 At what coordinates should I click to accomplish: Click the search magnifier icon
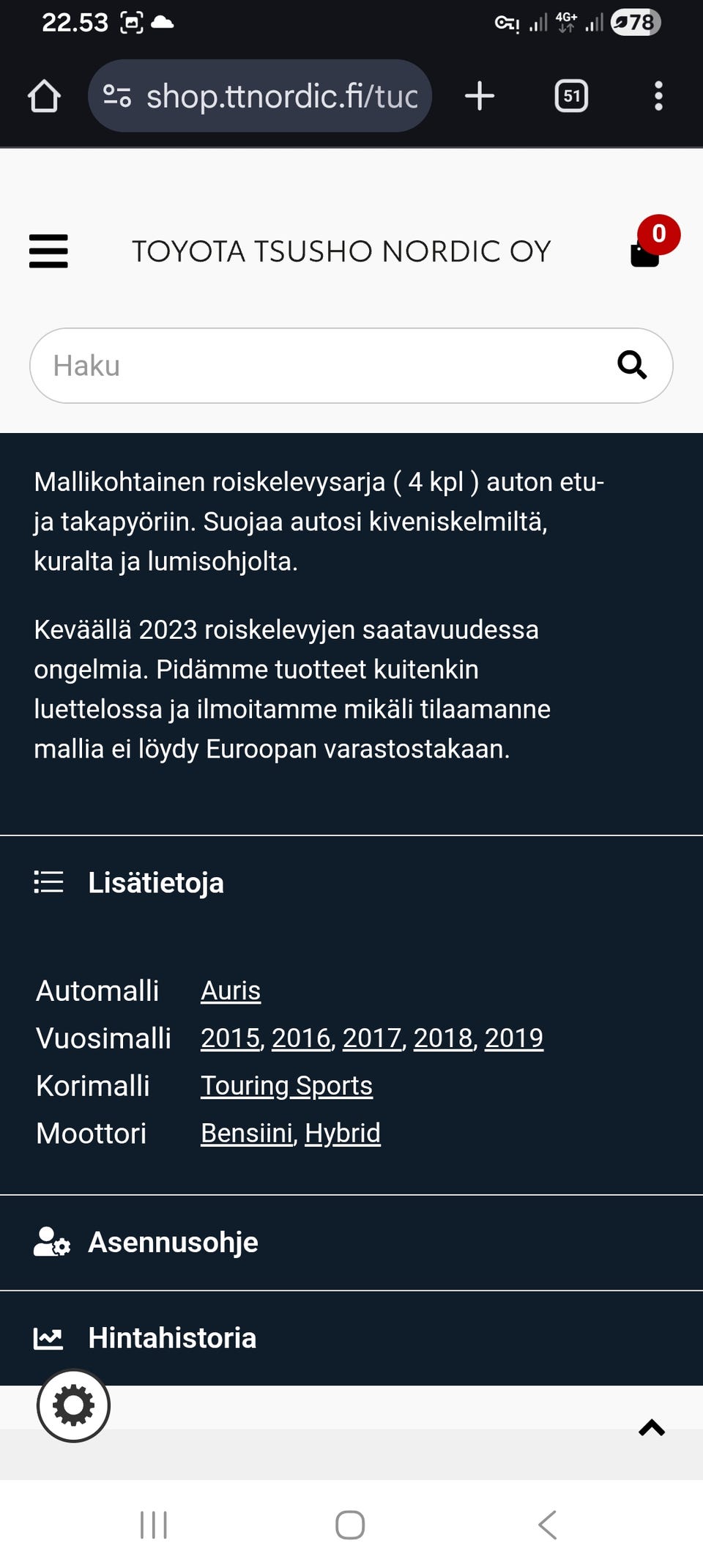coord(633,366)
